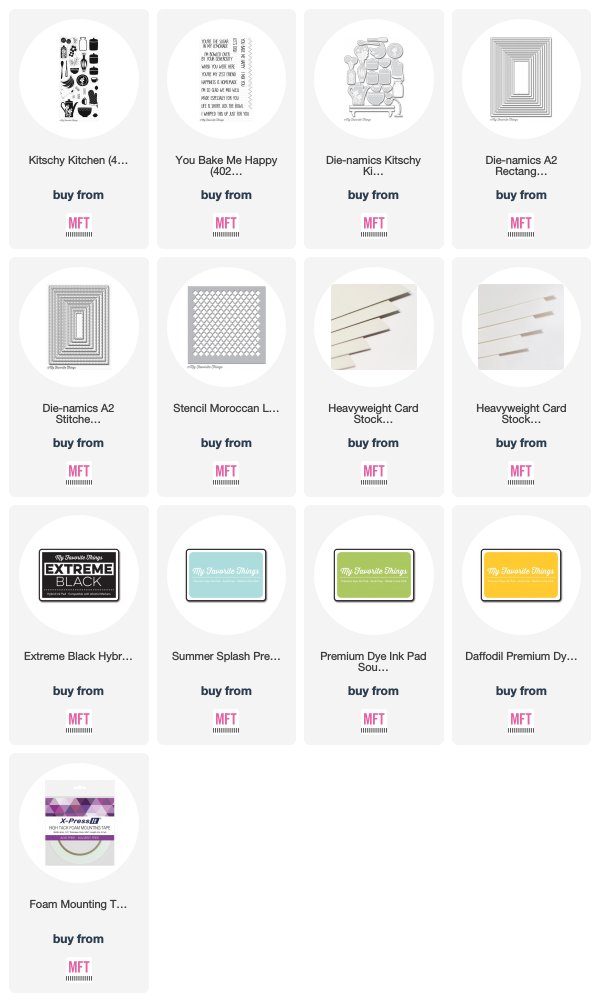Tap the MFT buy button under Kitschy Kitchen
The width and height of the screenshot is (600, 1002).
79,226
